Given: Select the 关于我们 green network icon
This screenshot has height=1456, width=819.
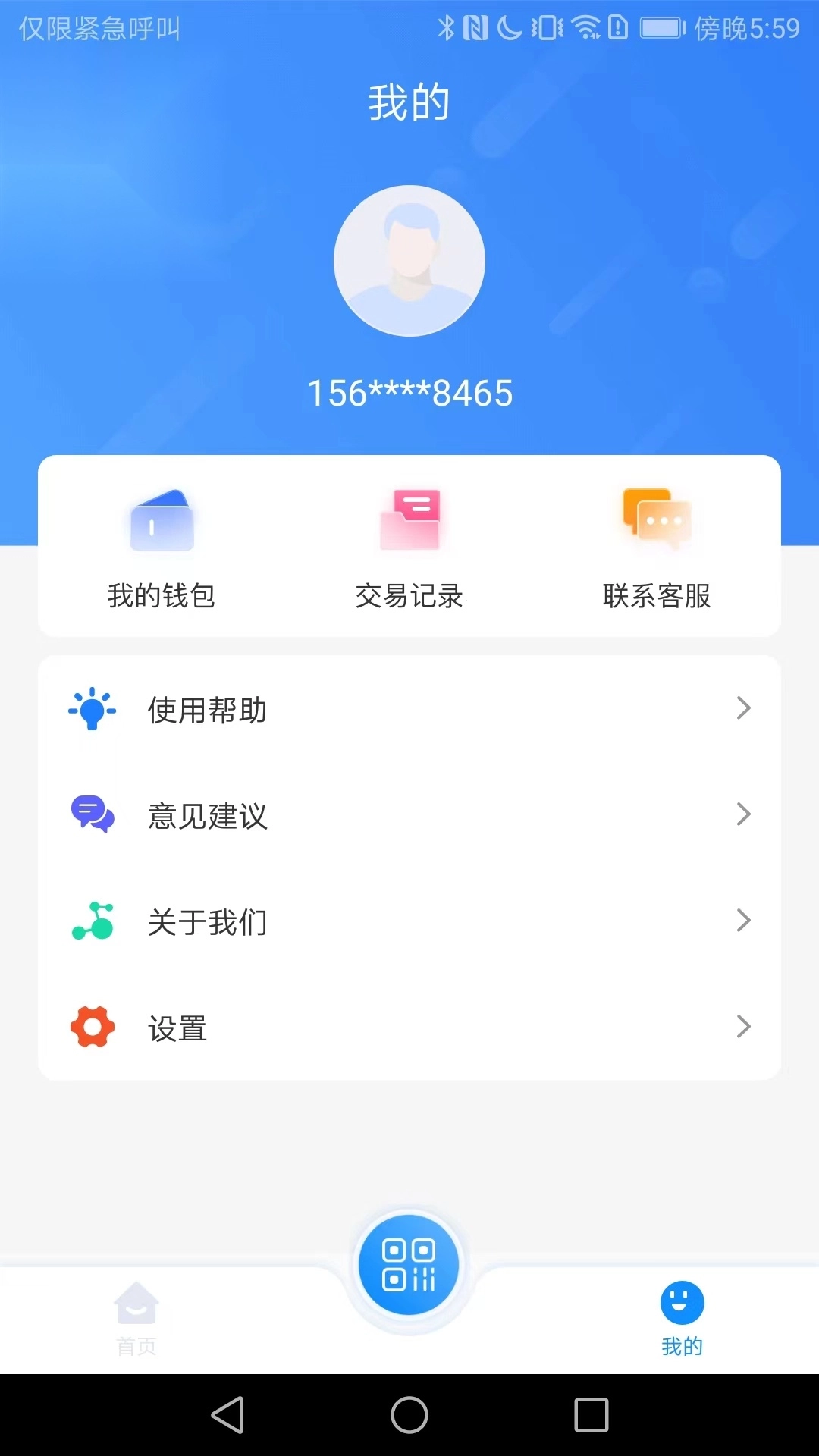Looking at the screenshot, I should 92,921.
